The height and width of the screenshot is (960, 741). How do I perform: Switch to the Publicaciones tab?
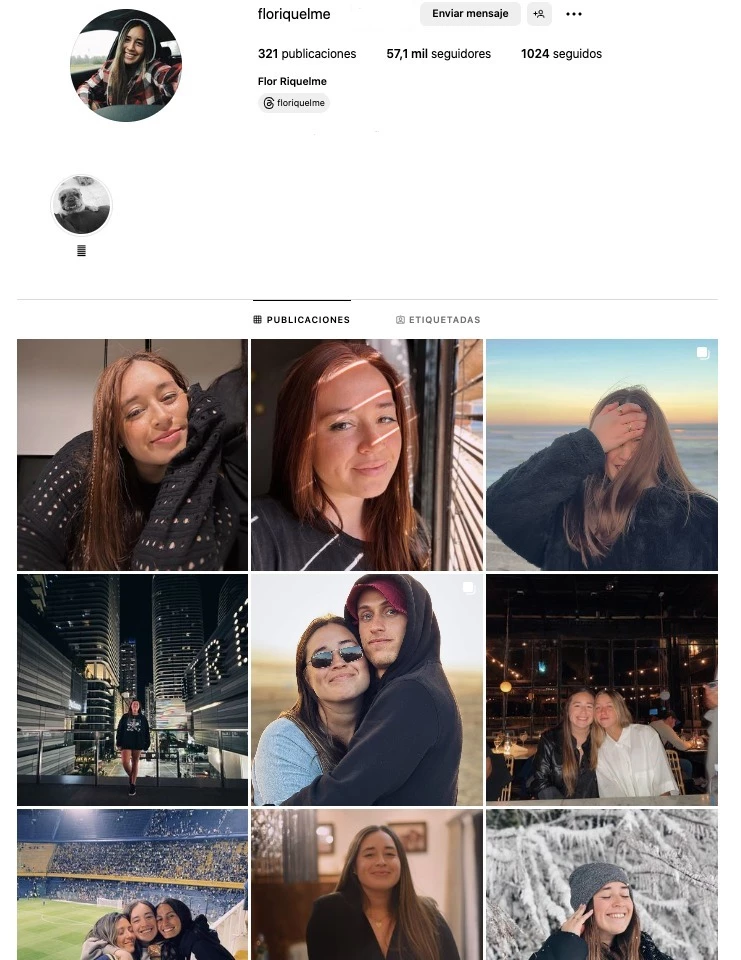click(x=302, y=320)
